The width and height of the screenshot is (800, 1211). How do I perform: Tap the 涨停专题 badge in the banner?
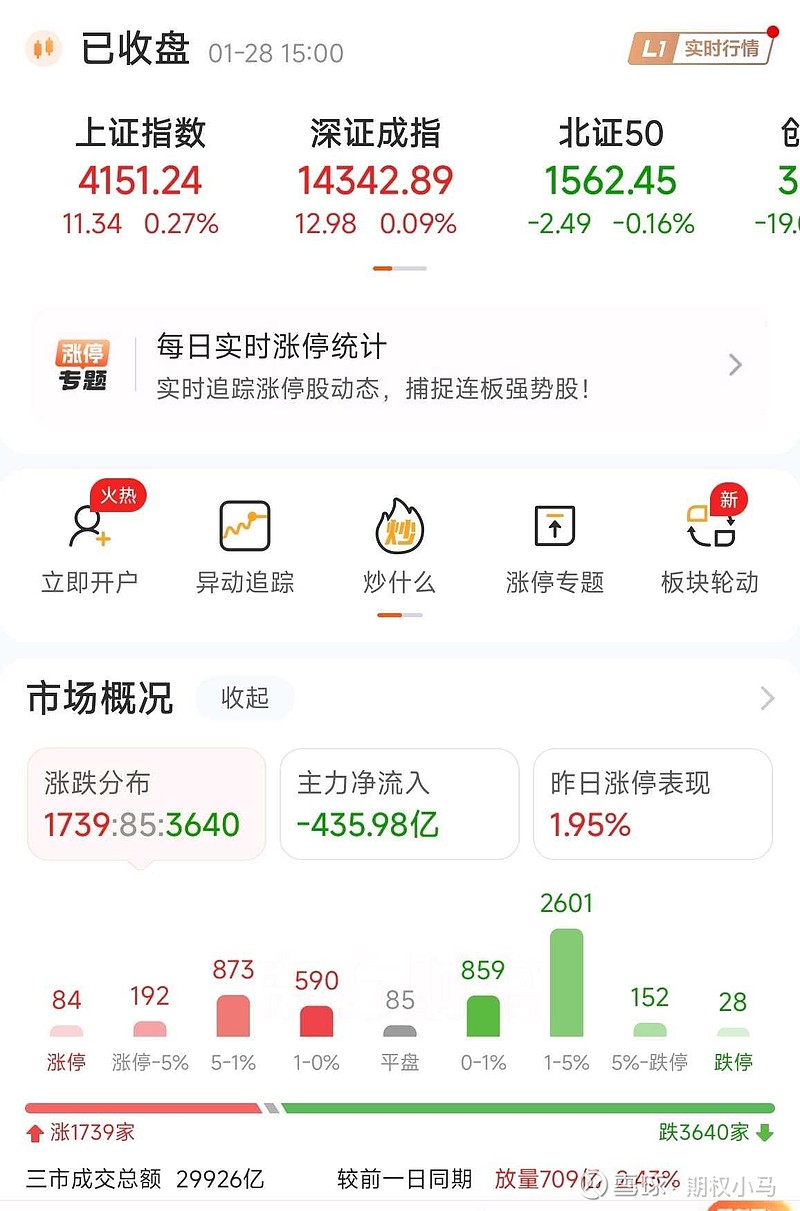click(x=84, y=365)
